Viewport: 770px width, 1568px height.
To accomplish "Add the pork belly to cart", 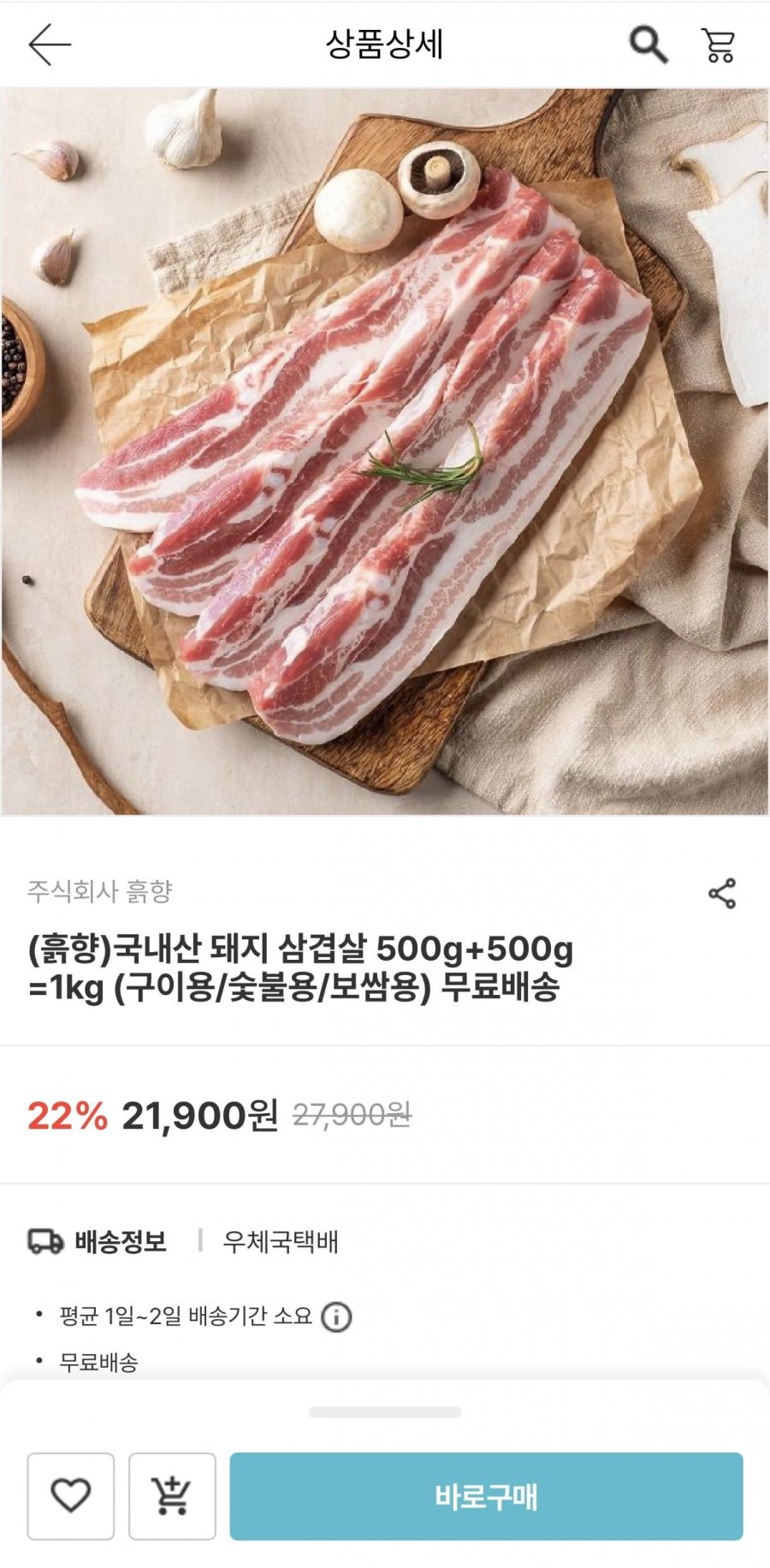I will coord(172,1495).
